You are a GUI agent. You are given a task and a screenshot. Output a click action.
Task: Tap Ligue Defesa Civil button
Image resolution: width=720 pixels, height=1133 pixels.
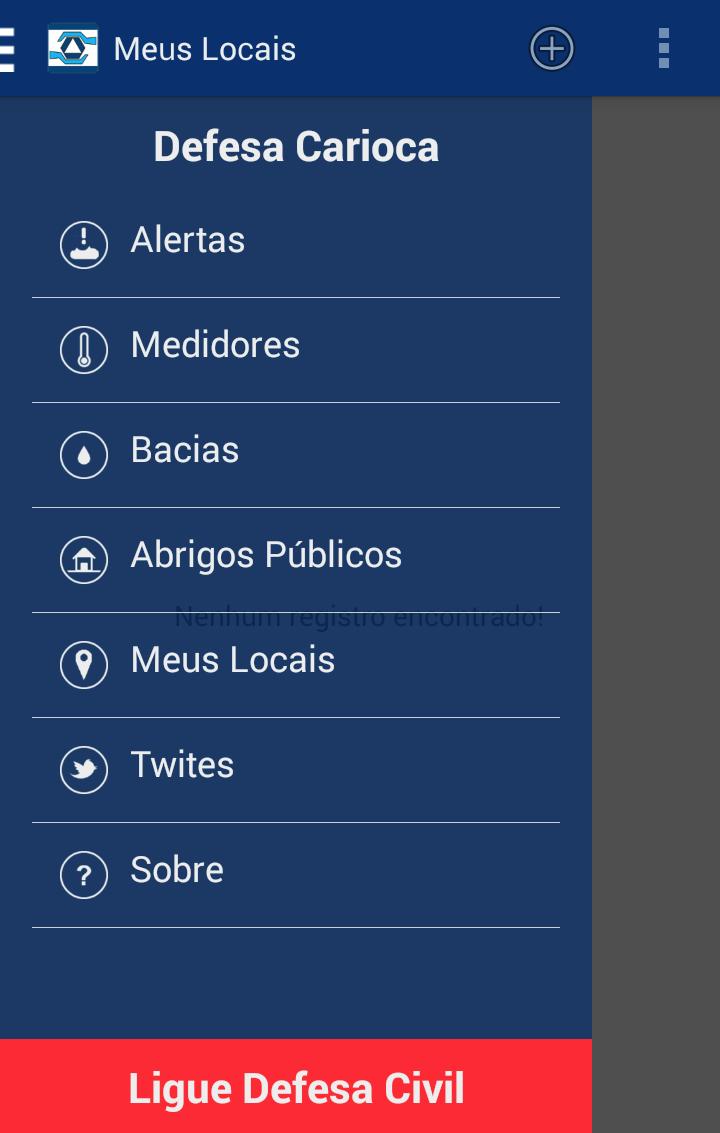click(x=296, y=1087)
